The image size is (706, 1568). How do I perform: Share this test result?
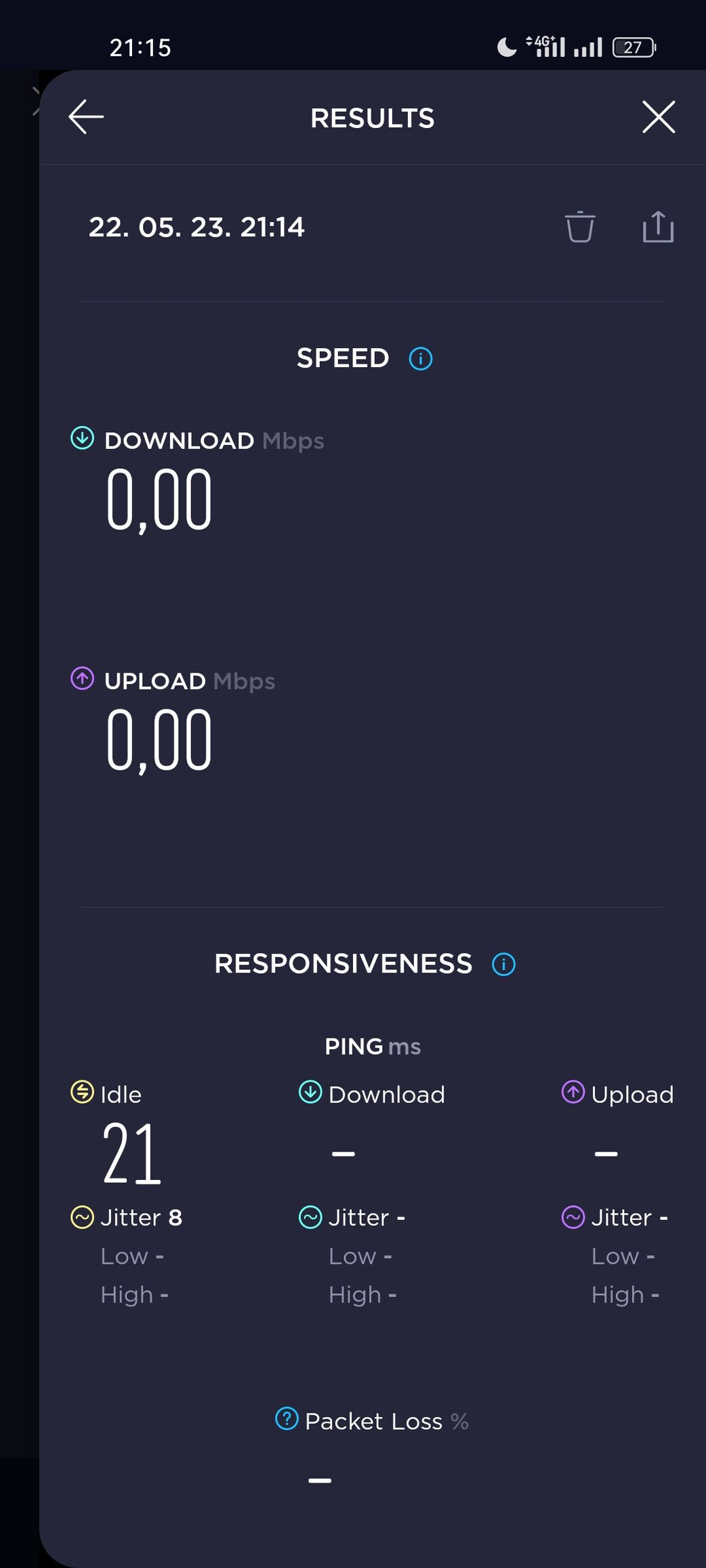point(658,226)
